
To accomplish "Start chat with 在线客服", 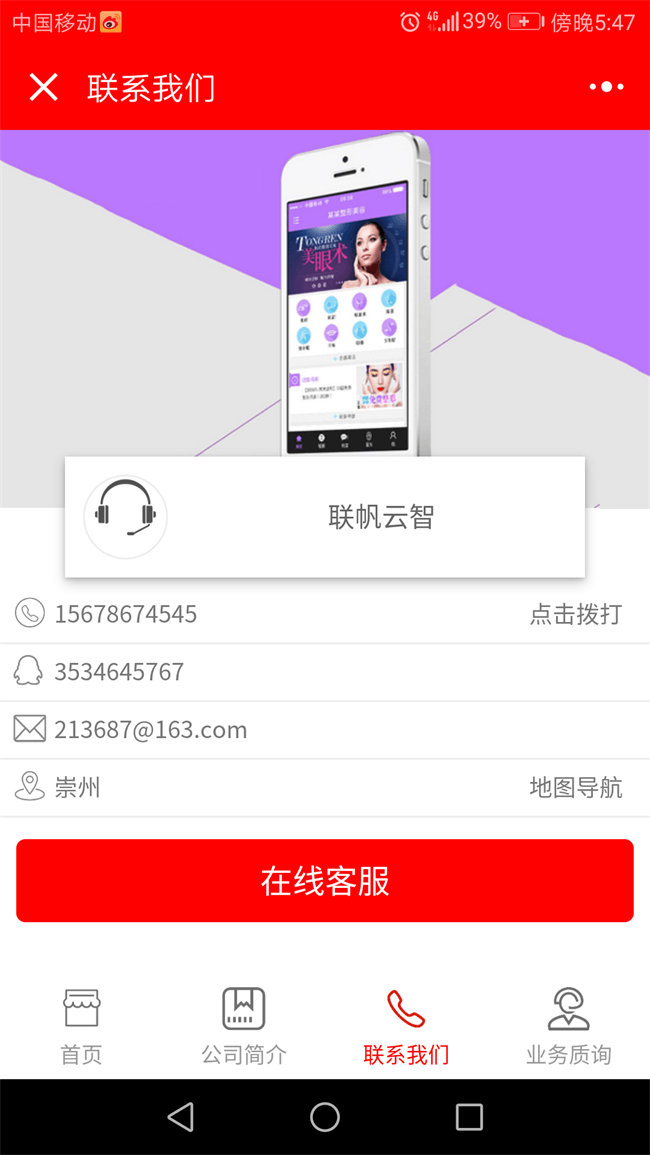I will (x=325, y=880).
